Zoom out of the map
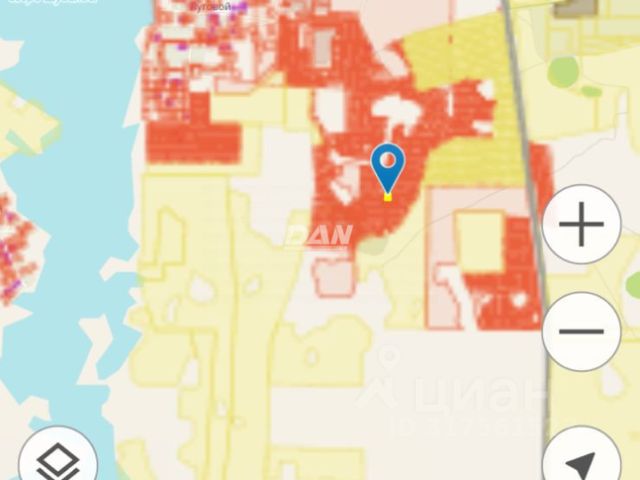 (x=581, y=331)
